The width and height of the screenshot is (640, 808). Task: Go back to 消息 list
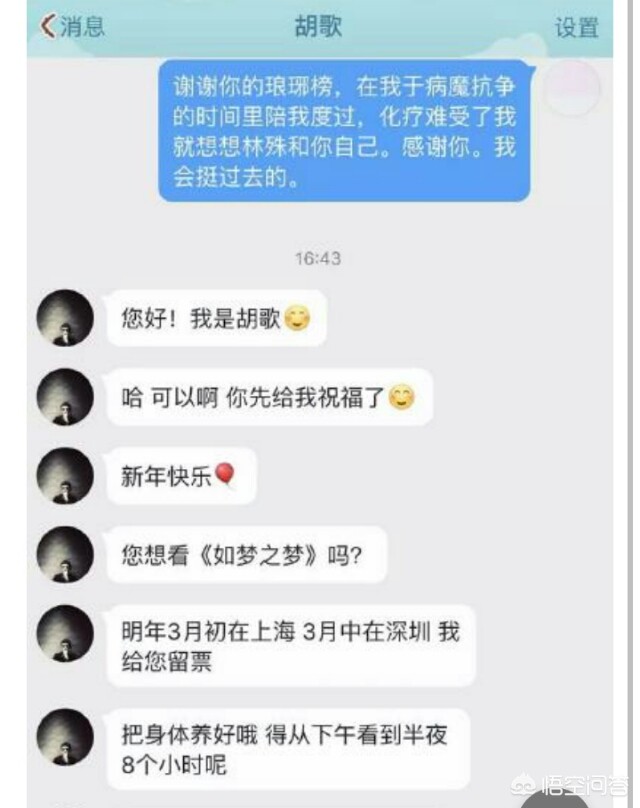pyautogui.click(x=72, y=26)
